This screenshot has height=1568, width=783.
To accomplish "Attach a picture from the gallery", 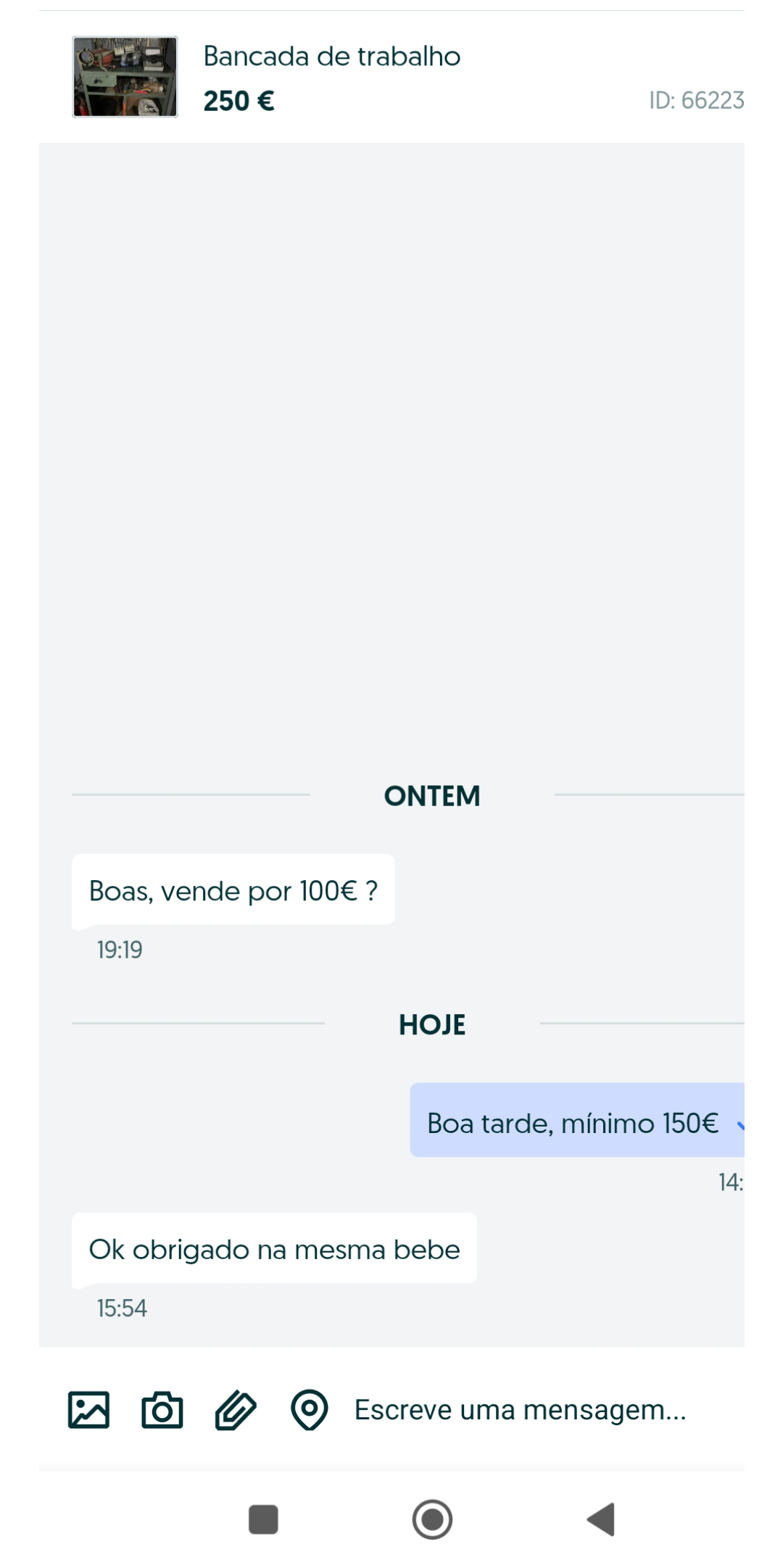I will tap(88, 1410).
